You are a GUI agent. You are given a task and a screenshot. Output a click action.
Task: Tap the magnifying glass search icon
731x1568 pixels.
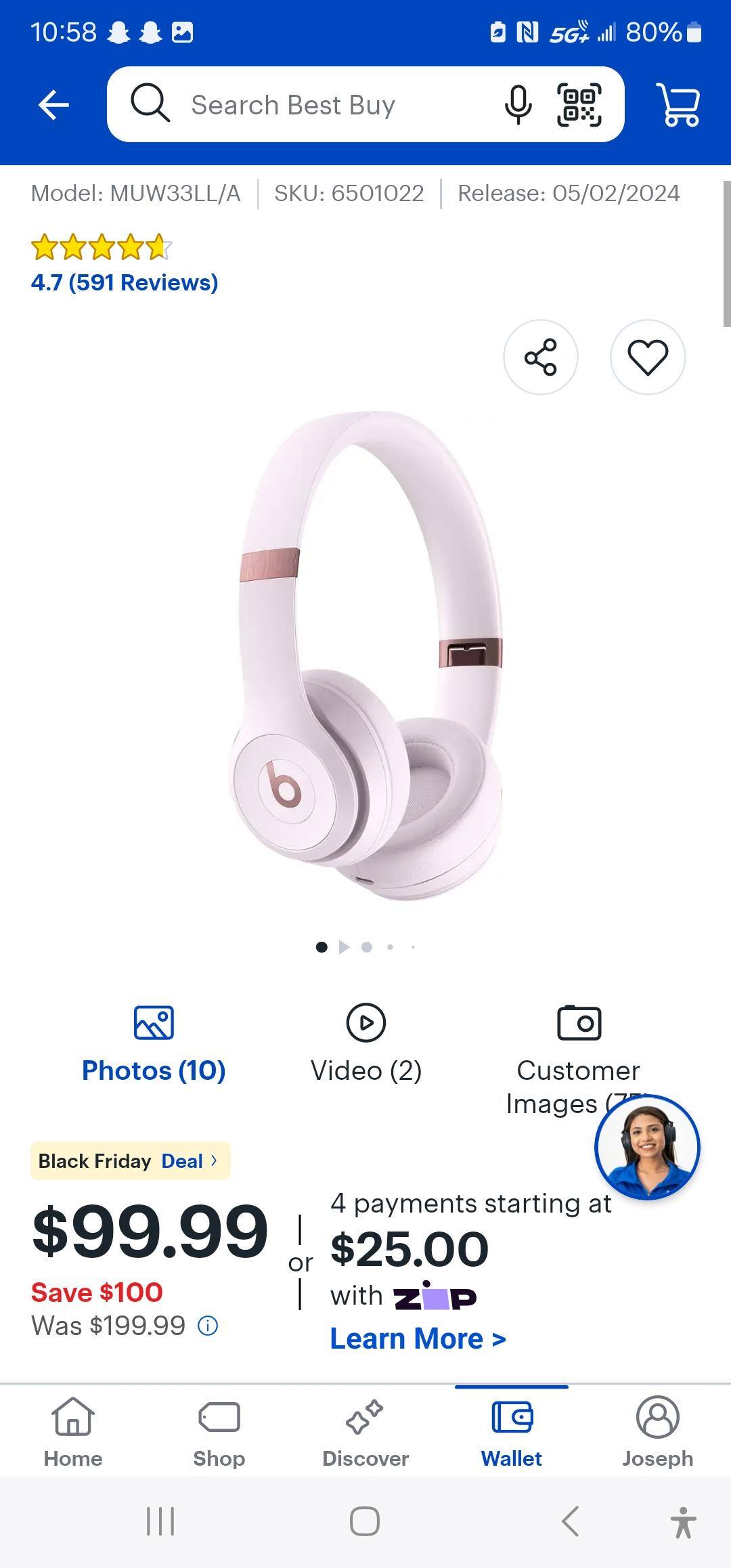coord(151,104)
